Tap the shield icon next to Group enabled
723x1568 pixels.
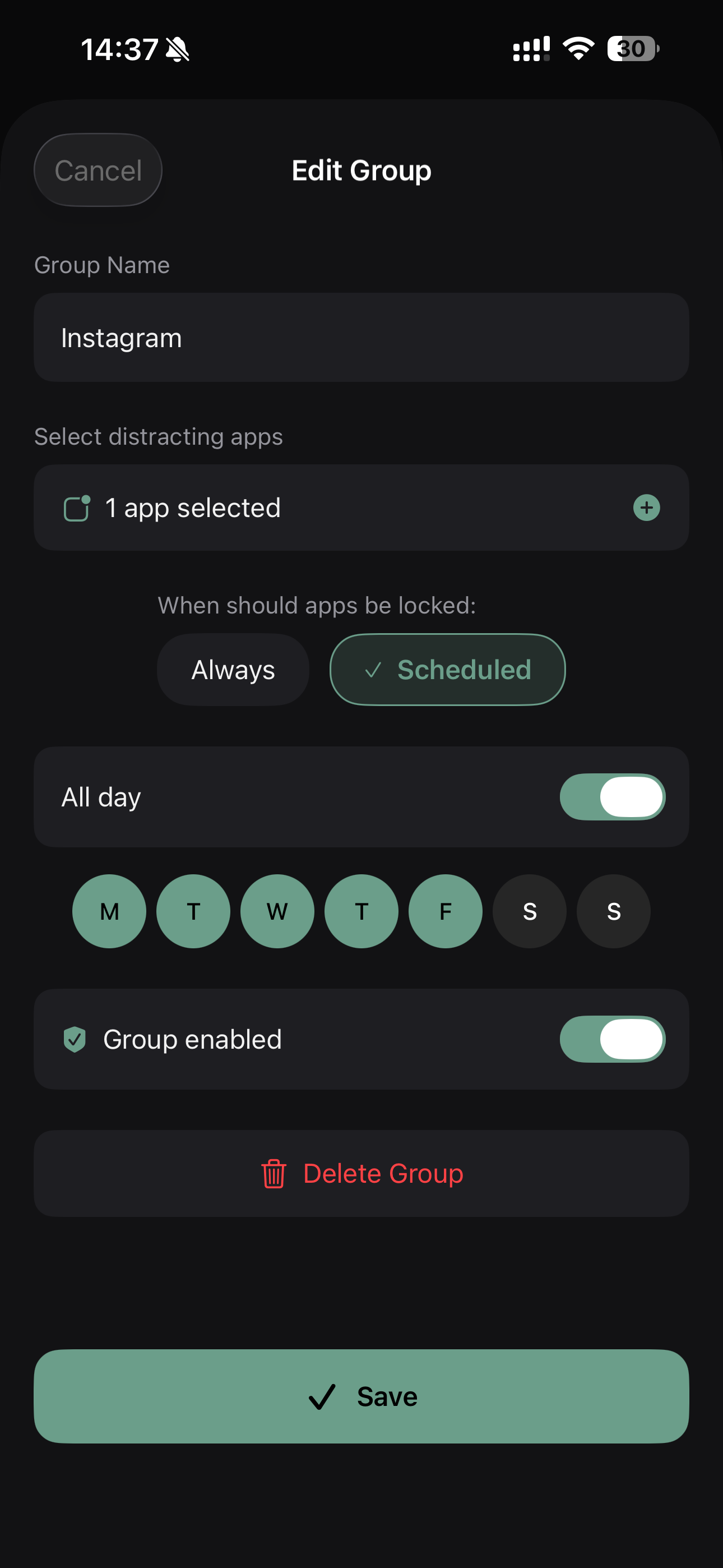(x=75, y=1039)
